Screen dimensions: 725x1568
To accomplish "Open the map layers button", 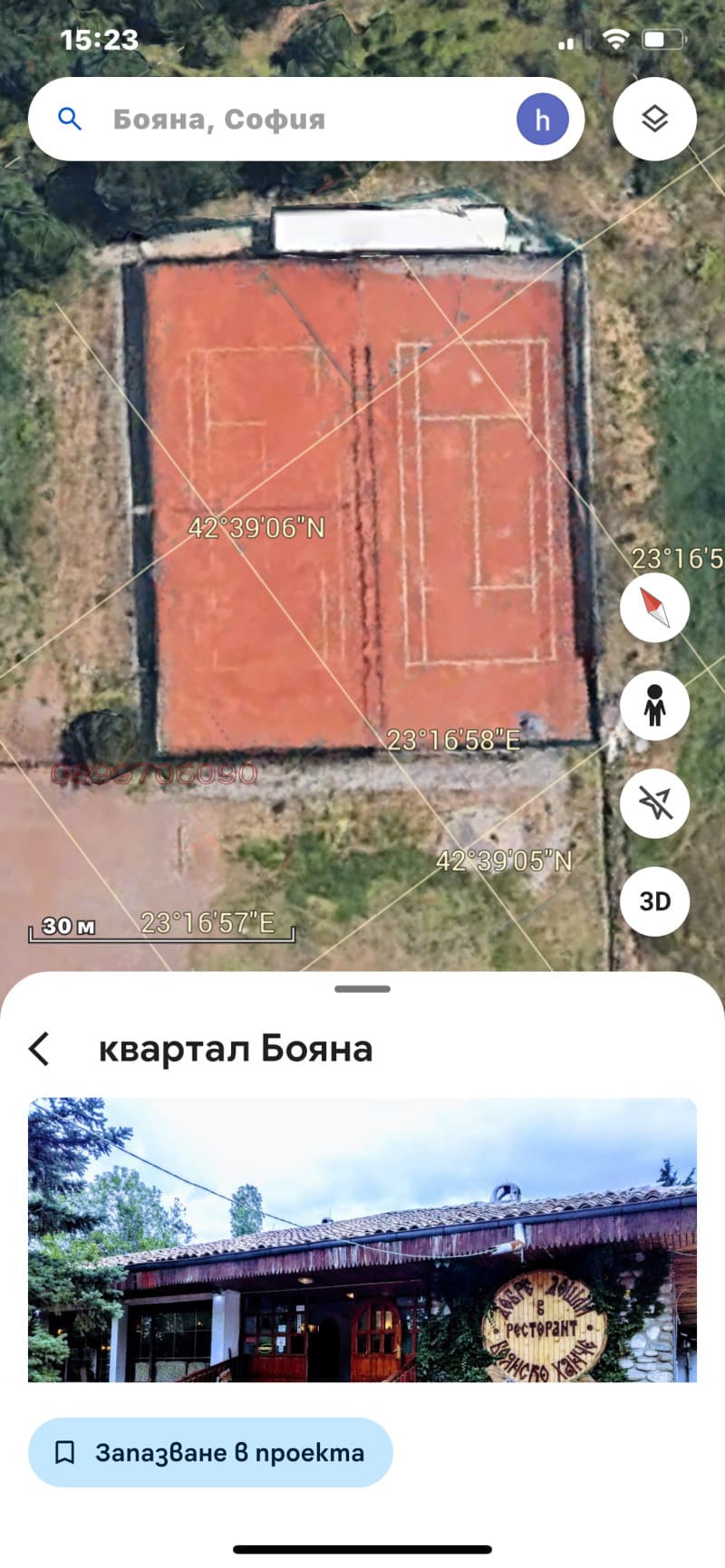I will click(x=654, y=119).
